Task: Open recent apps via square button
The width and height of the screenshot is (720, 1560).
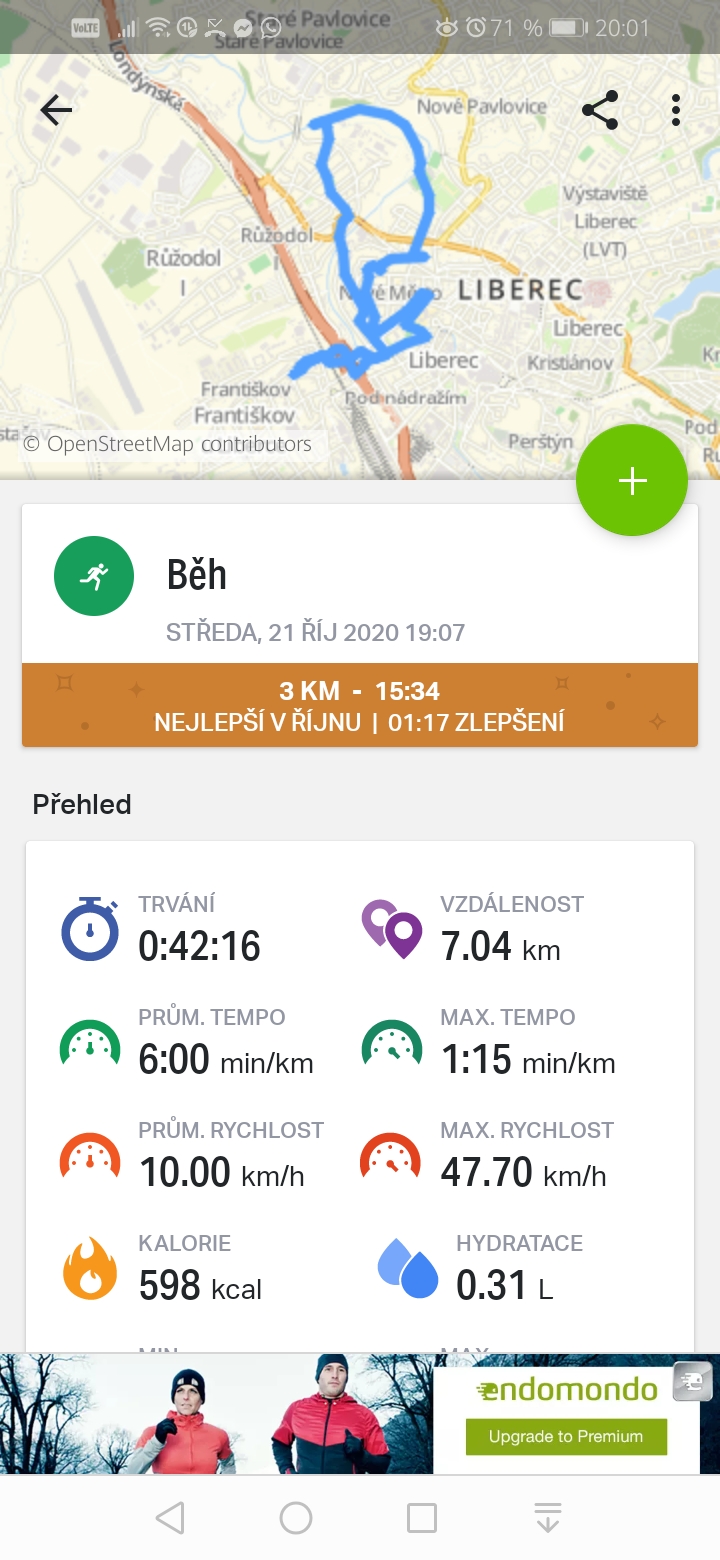Action: (x=422, y=1518)
